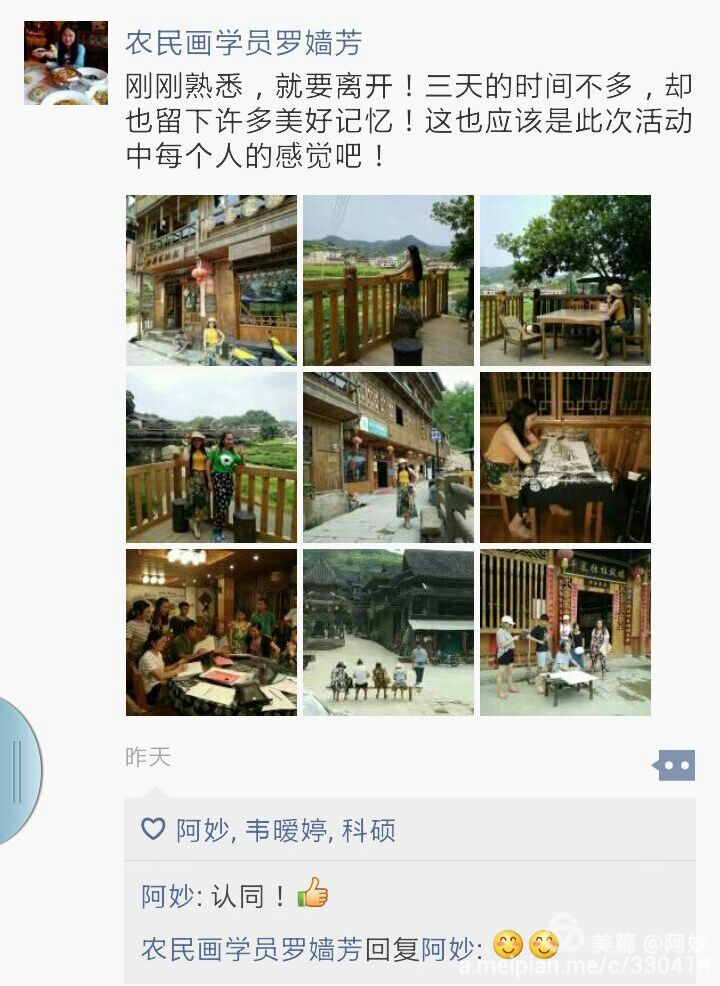View the group photo around the round table
Screen dimensions: 720x986
(x=211, y=632)
